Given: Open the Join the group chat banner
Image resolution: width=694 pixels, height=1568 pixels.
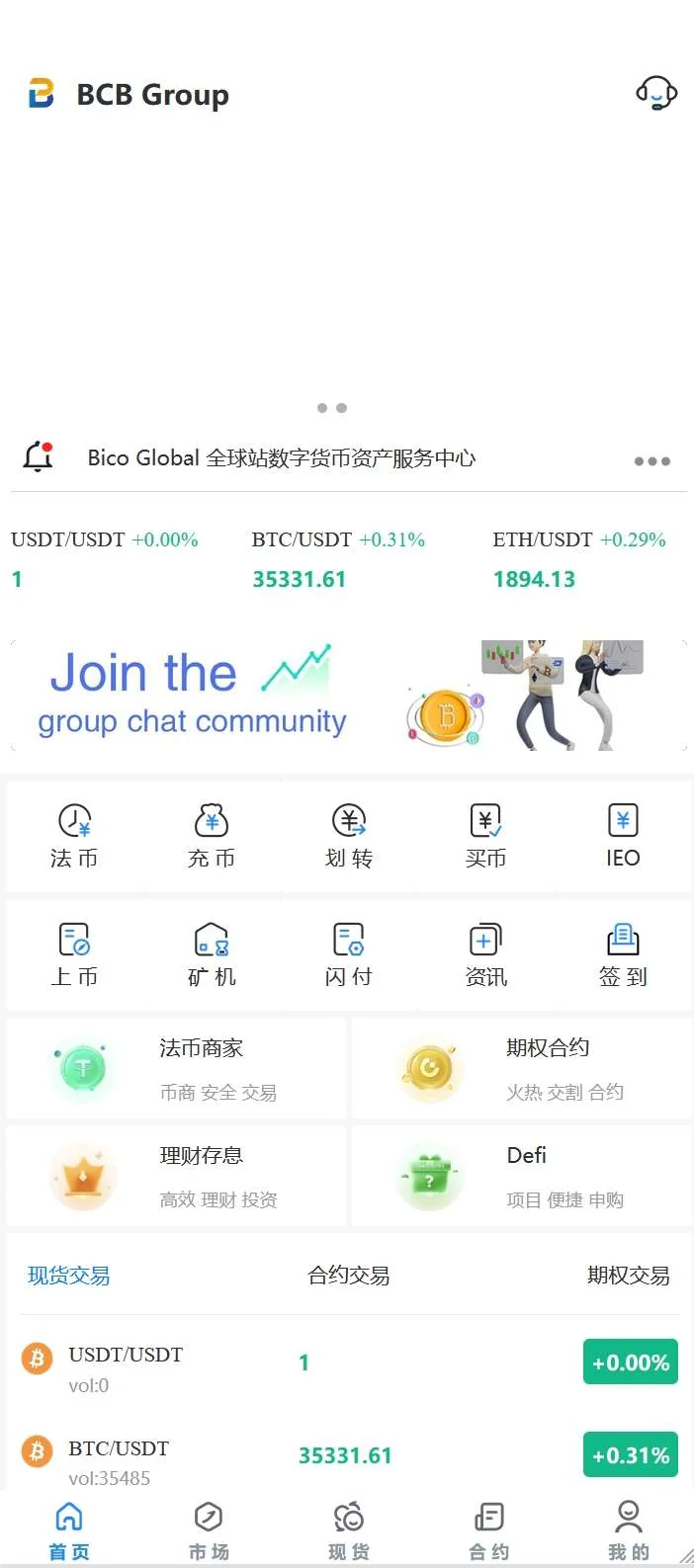Looking at the screenshot, I should pyautogui.click(x=347, y=696).
